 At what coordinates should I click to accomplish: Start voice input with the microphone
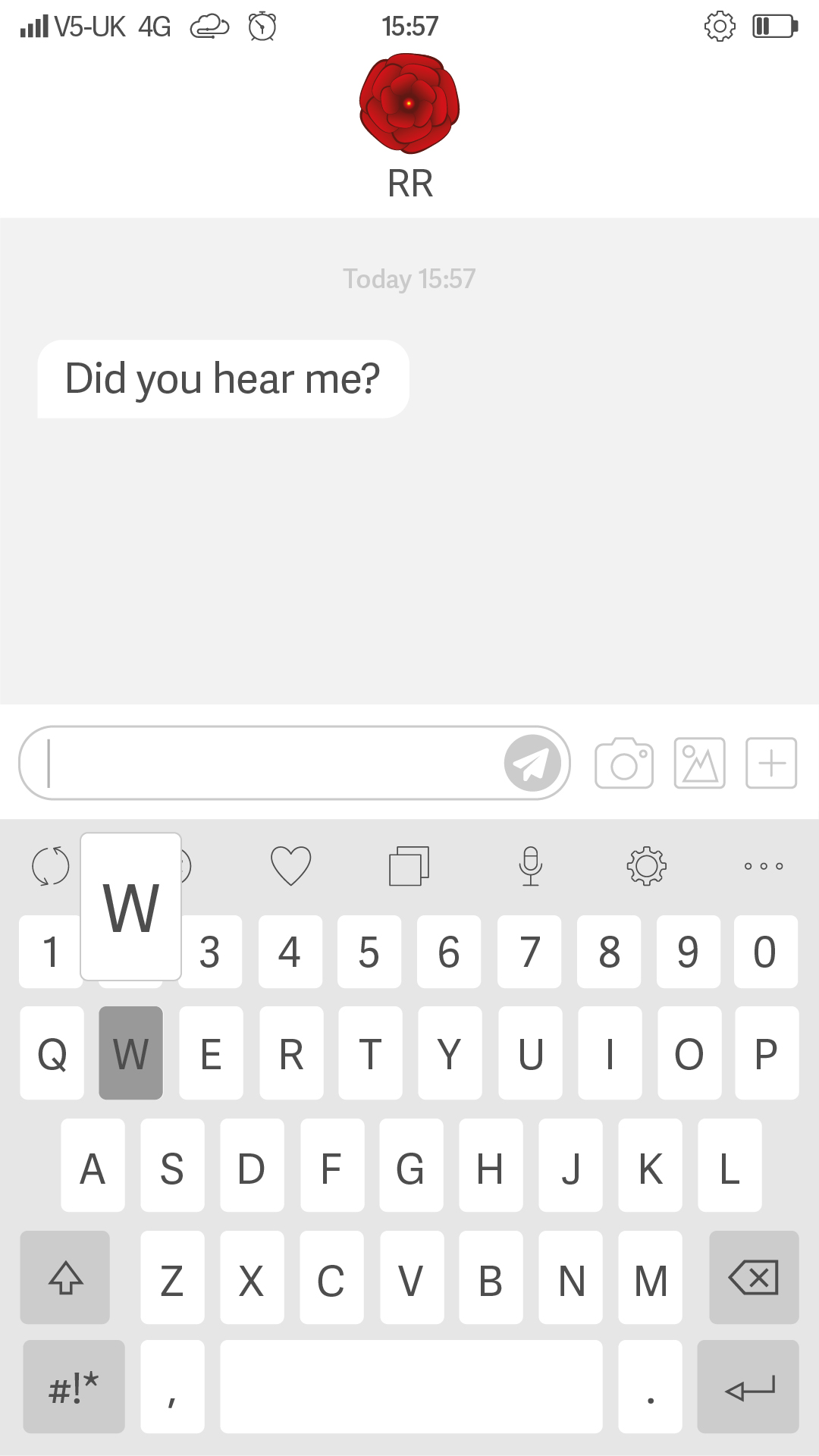531,866
